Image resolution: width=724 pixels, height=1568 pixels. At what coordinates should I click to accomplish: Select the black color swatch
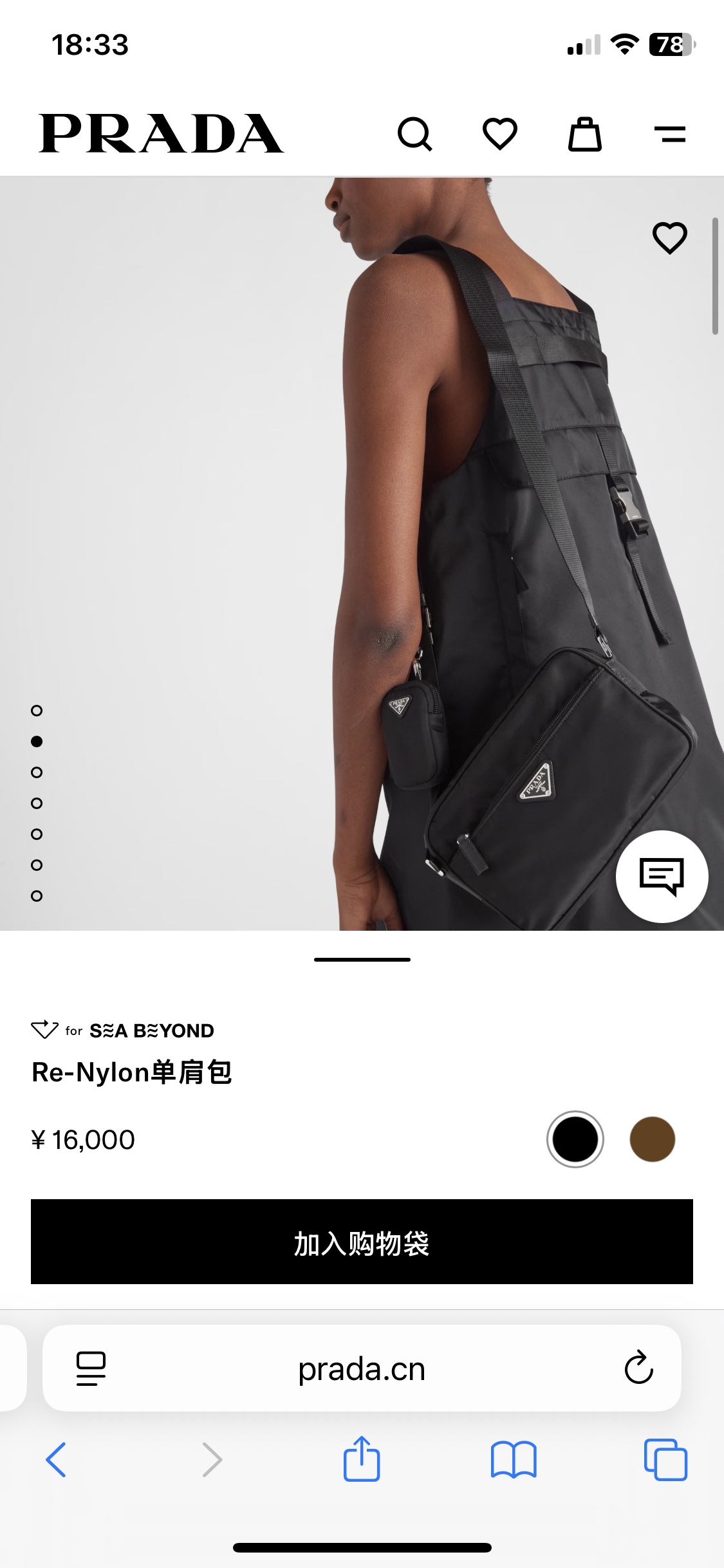click(575, 1139)
